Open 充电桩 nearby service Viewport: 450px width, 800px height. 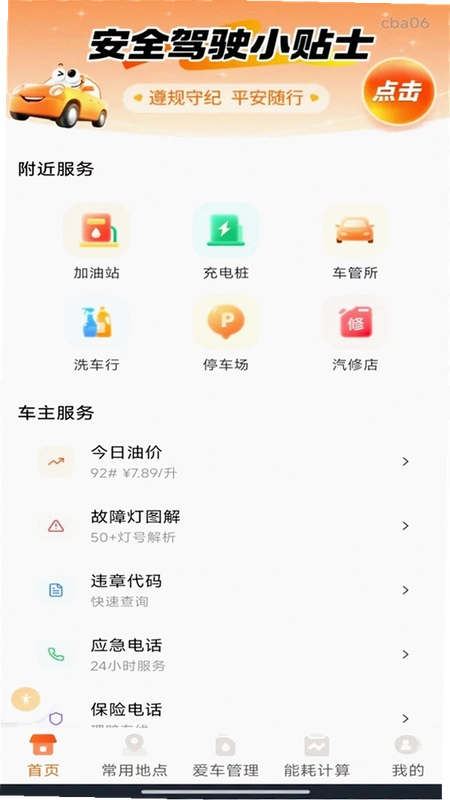(226, 242)
